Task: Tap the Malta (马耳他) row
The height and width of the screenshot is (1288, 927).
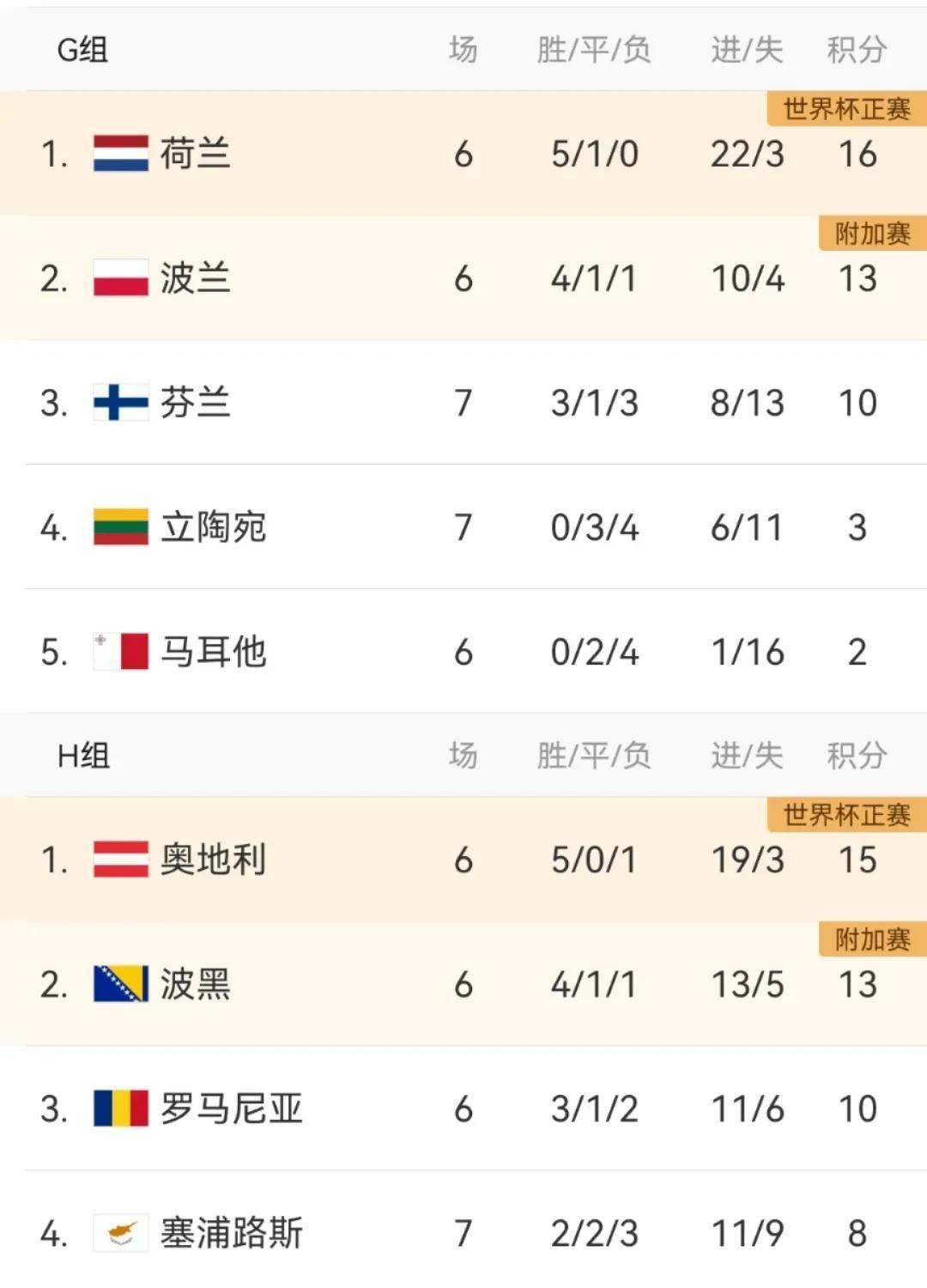Action: 213,652
